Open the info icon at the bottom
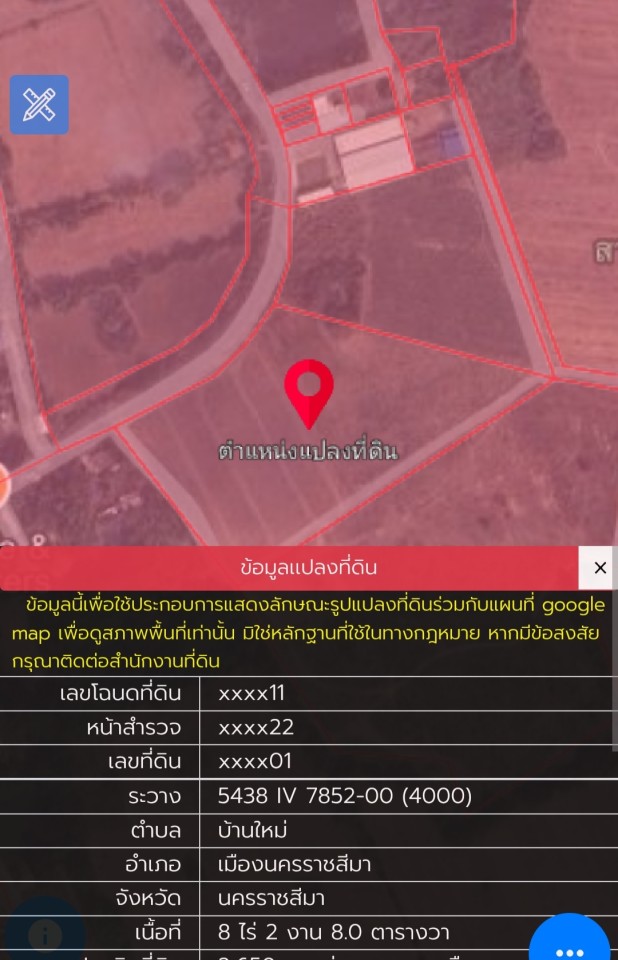 tap(44, 936)
